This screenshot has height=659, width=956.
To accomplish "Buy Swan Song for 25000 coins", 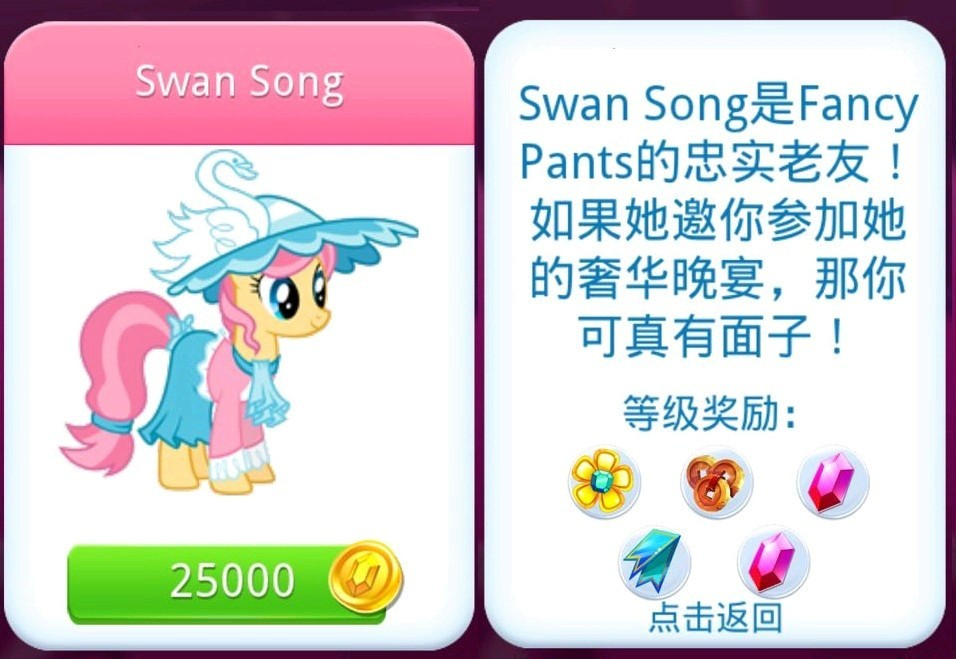I will tap(232, 582).
